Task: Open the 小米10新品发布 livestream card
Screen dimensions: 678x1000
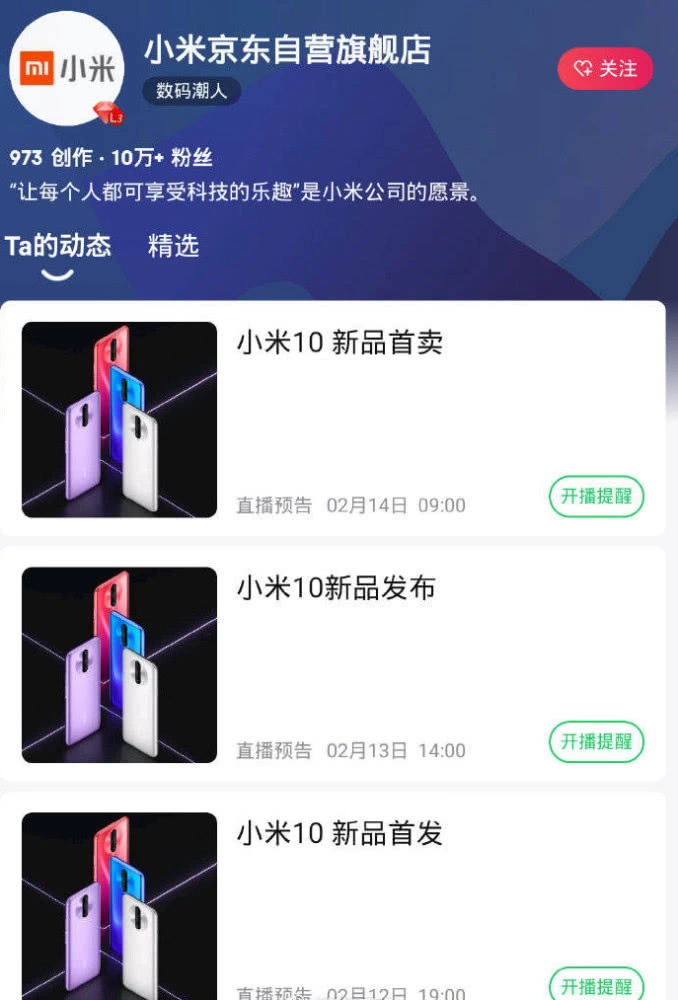Action: click(x=336, y=588)
